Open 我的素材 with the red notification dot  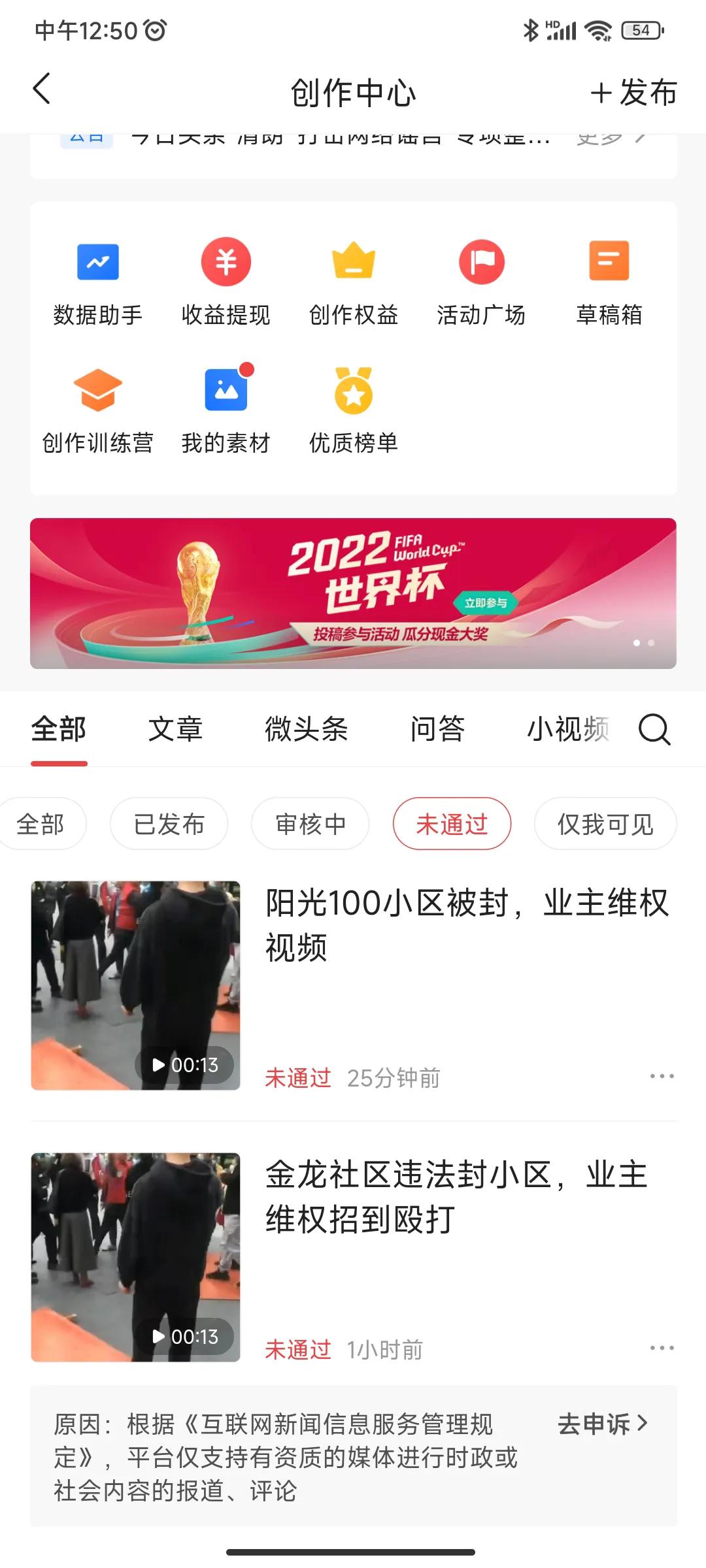coord(226,408)
